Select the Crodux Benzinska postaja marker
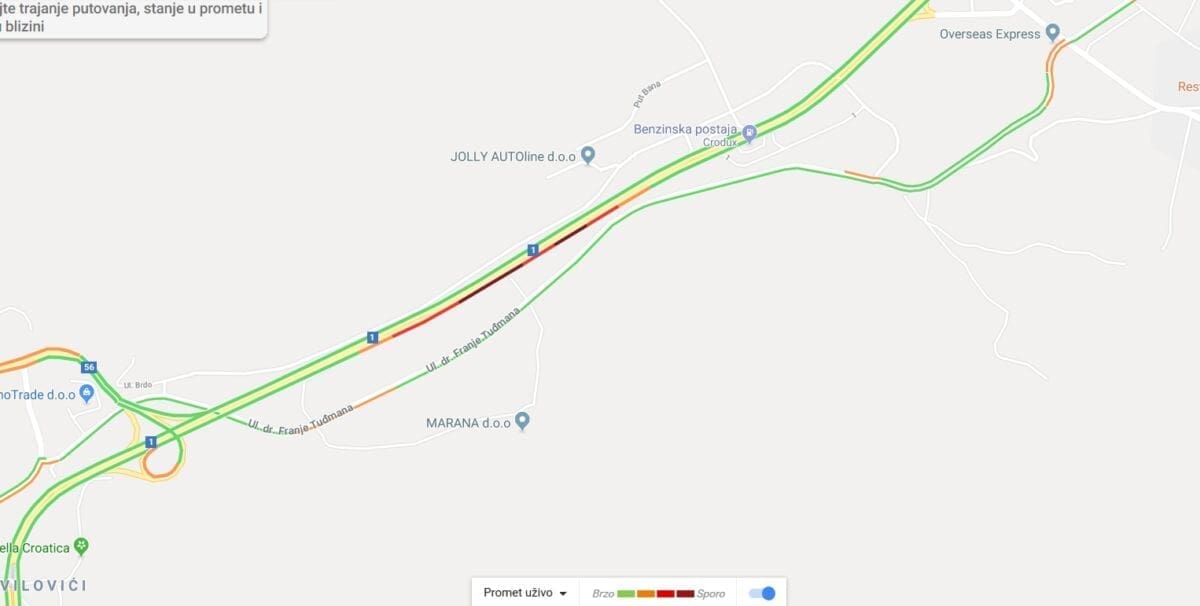Image resolution: width=1200 pixels, height=606 pixels. [749, 131]
